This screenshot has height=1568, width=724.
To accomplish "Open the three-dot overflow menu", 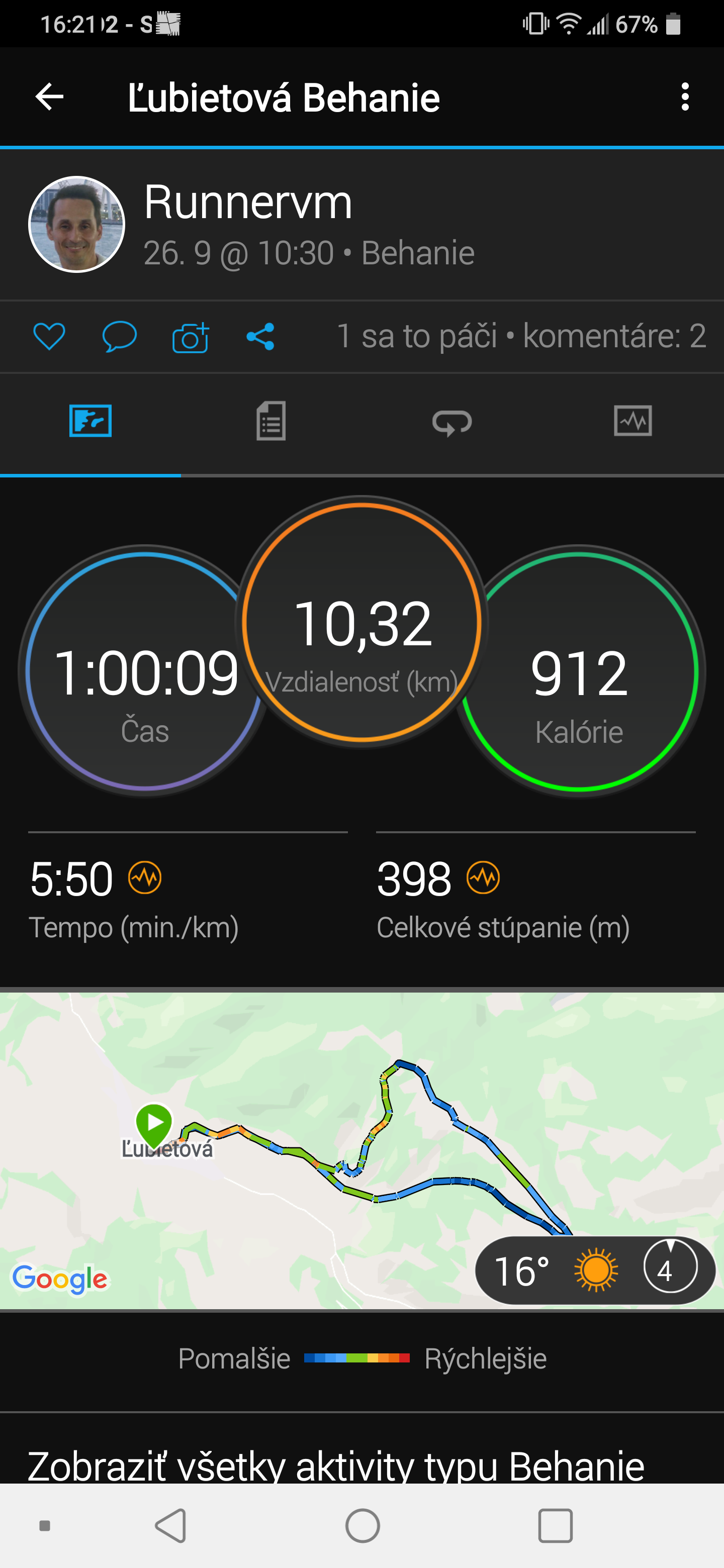I will pyautogui.click(x=685, y=97).
